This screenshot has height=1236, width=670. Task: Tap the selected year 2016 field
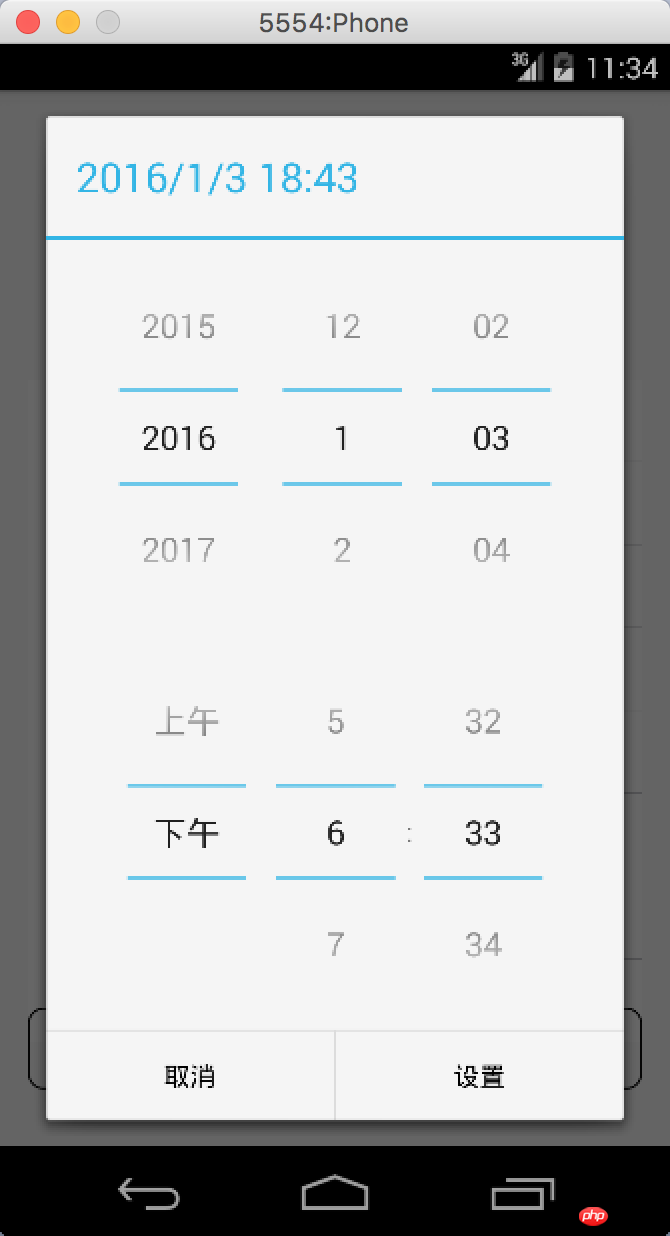179,438
